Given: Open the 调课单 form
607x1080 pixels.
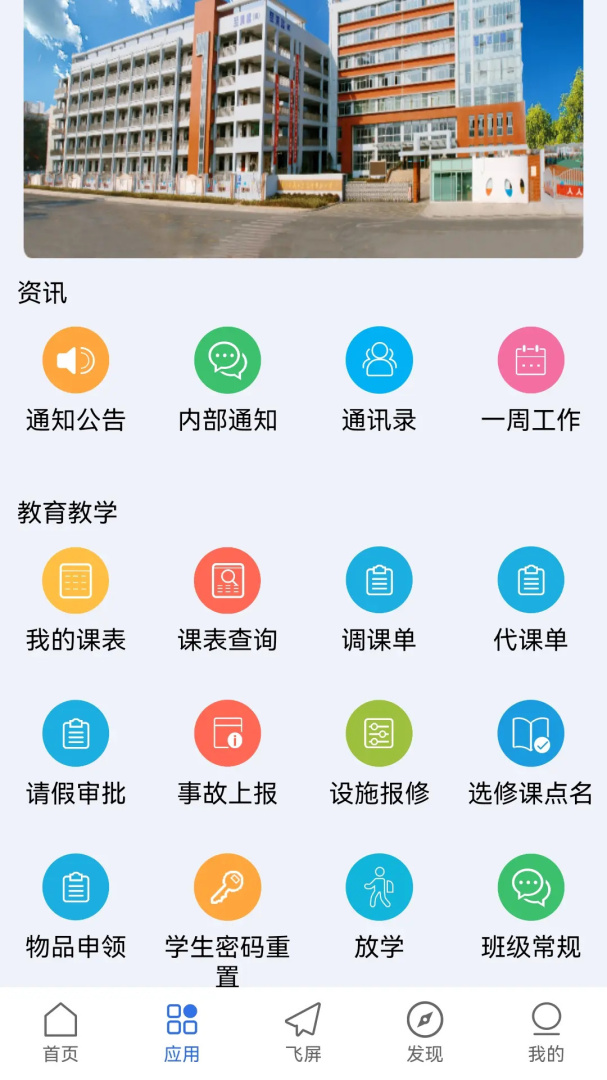Looking at the screenshot, I should click(379, 581).
